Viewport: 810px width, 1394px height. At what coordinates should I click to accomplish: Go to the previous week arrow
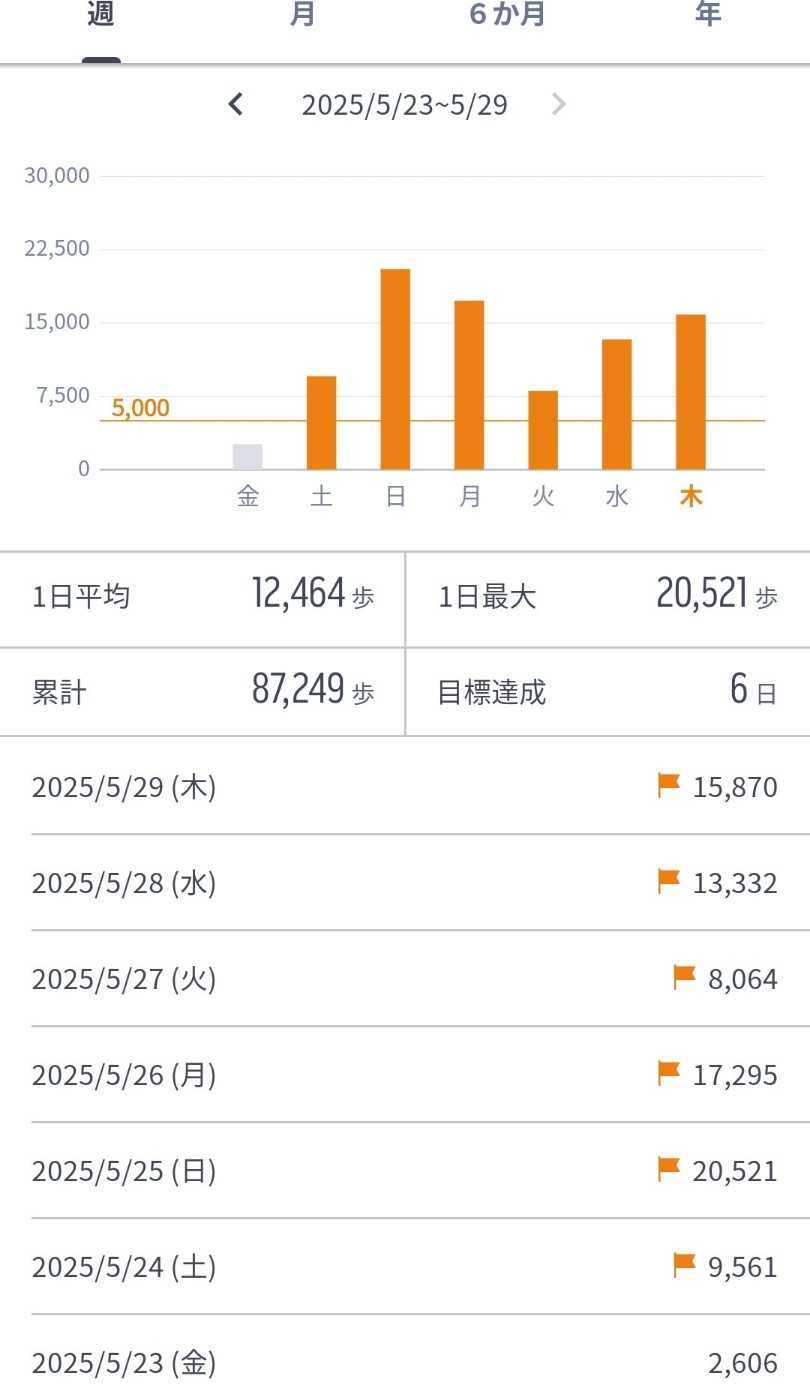[236, 104]
